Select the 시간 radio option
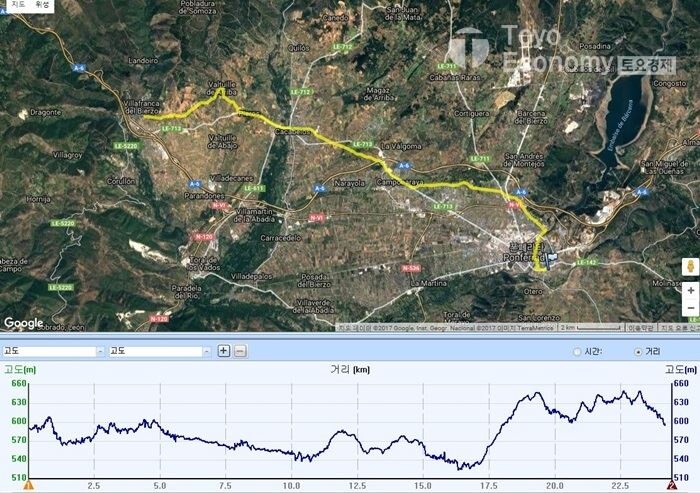Screen dimensions: 700x493 point(577,352)
